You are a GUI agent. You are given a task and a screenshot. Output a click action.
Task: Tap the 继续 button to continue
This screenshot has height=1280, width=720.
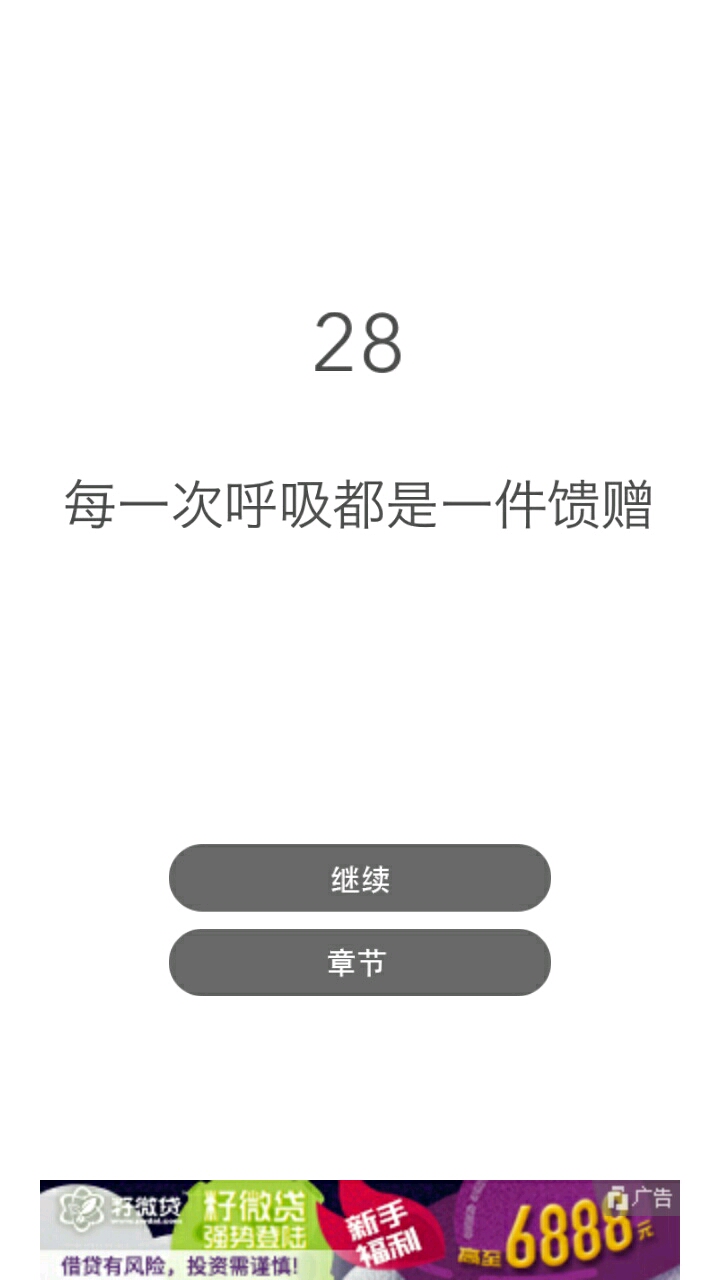click(360, 878)
